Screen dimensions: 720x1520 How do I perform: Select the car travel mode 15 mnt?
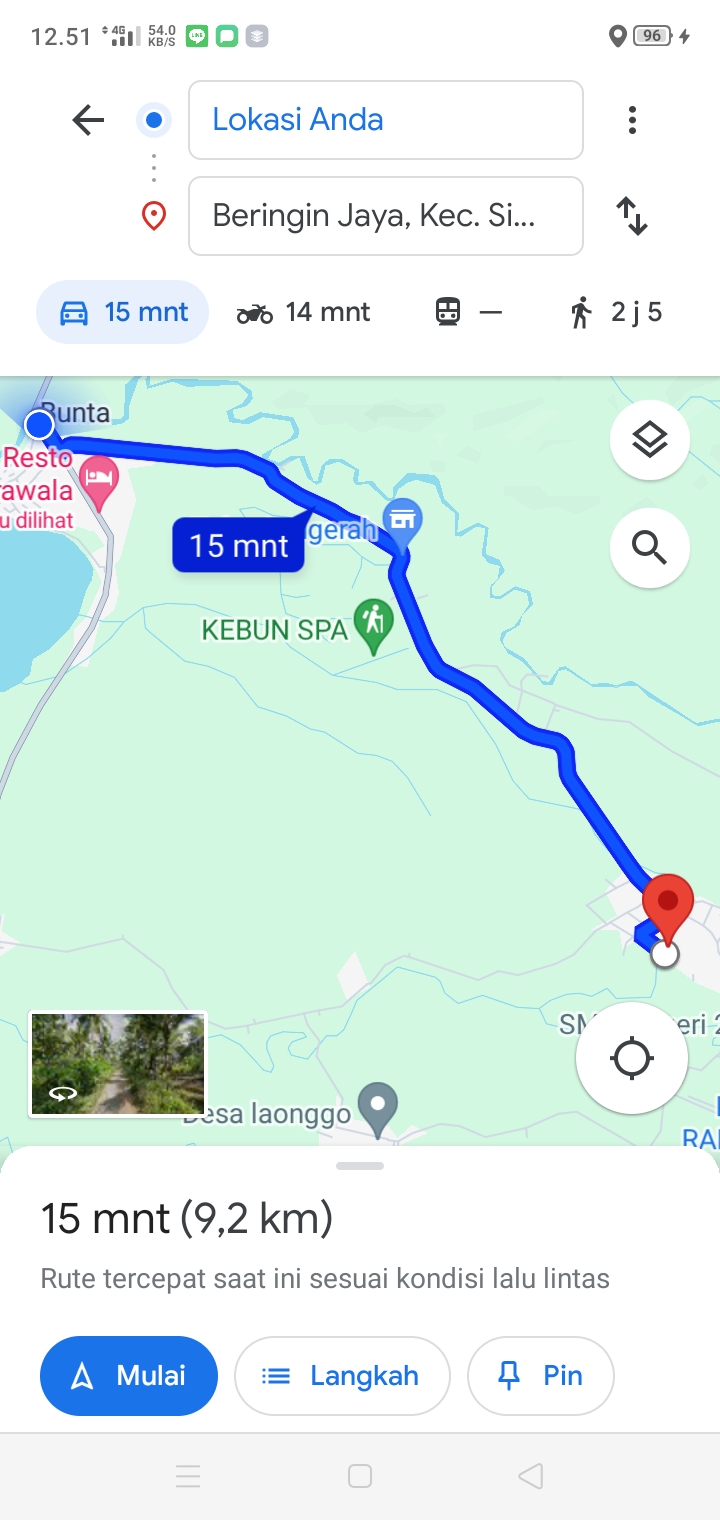click(x=123, y=312)
